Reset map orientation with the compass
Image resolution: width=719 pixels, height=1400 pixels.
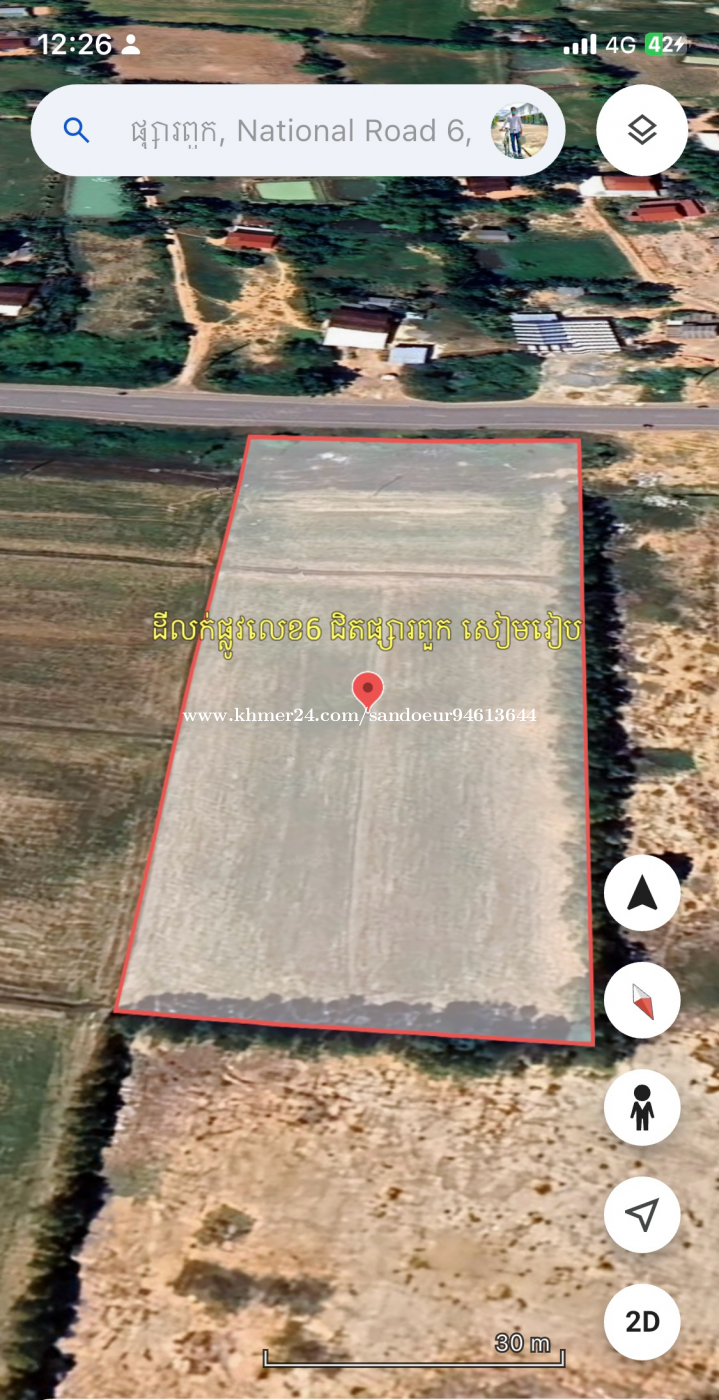click(x=642, y=1001)
